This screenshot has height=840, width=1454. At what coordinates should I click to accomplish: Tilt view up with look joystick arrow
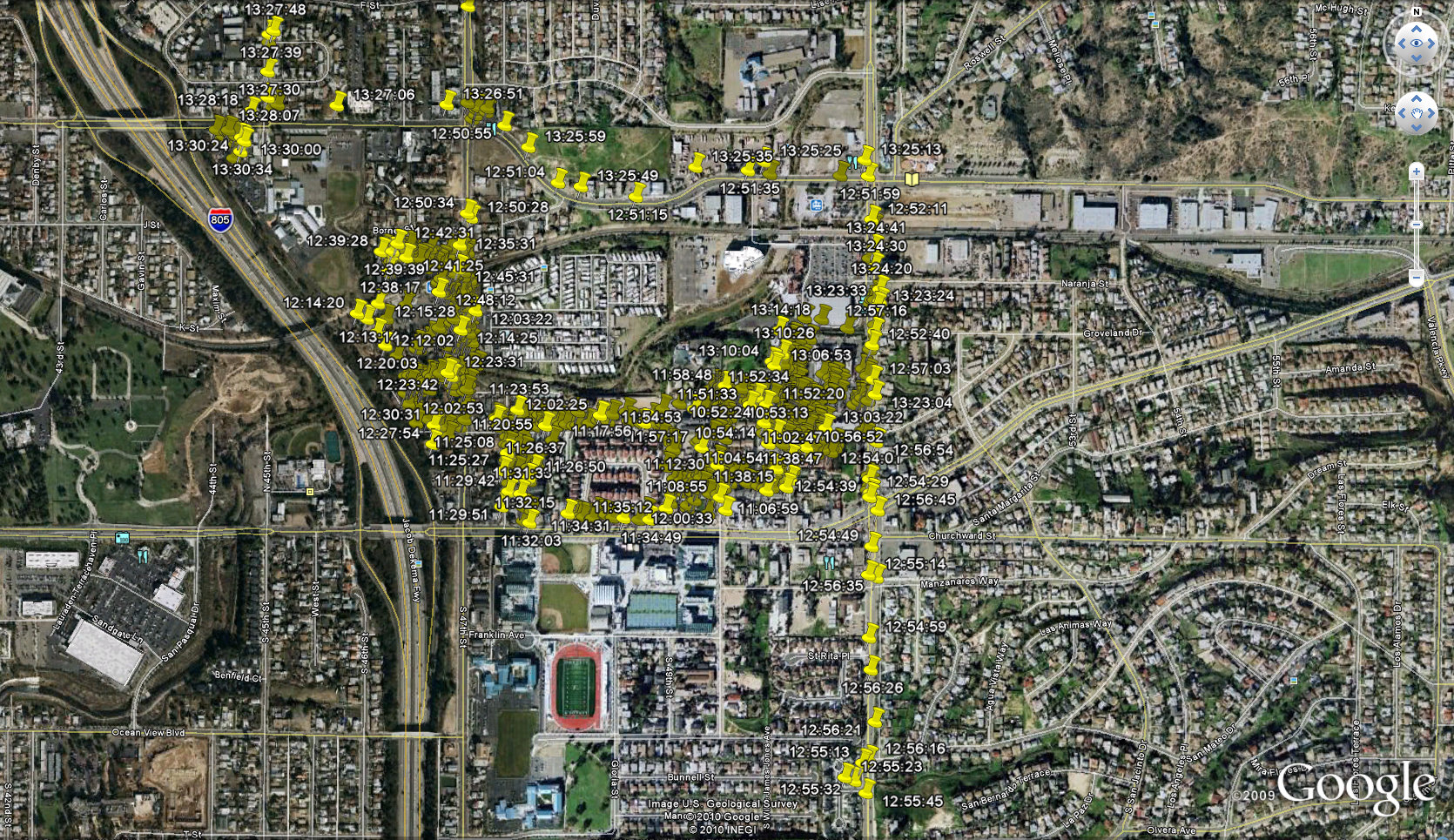point(1417,27)
